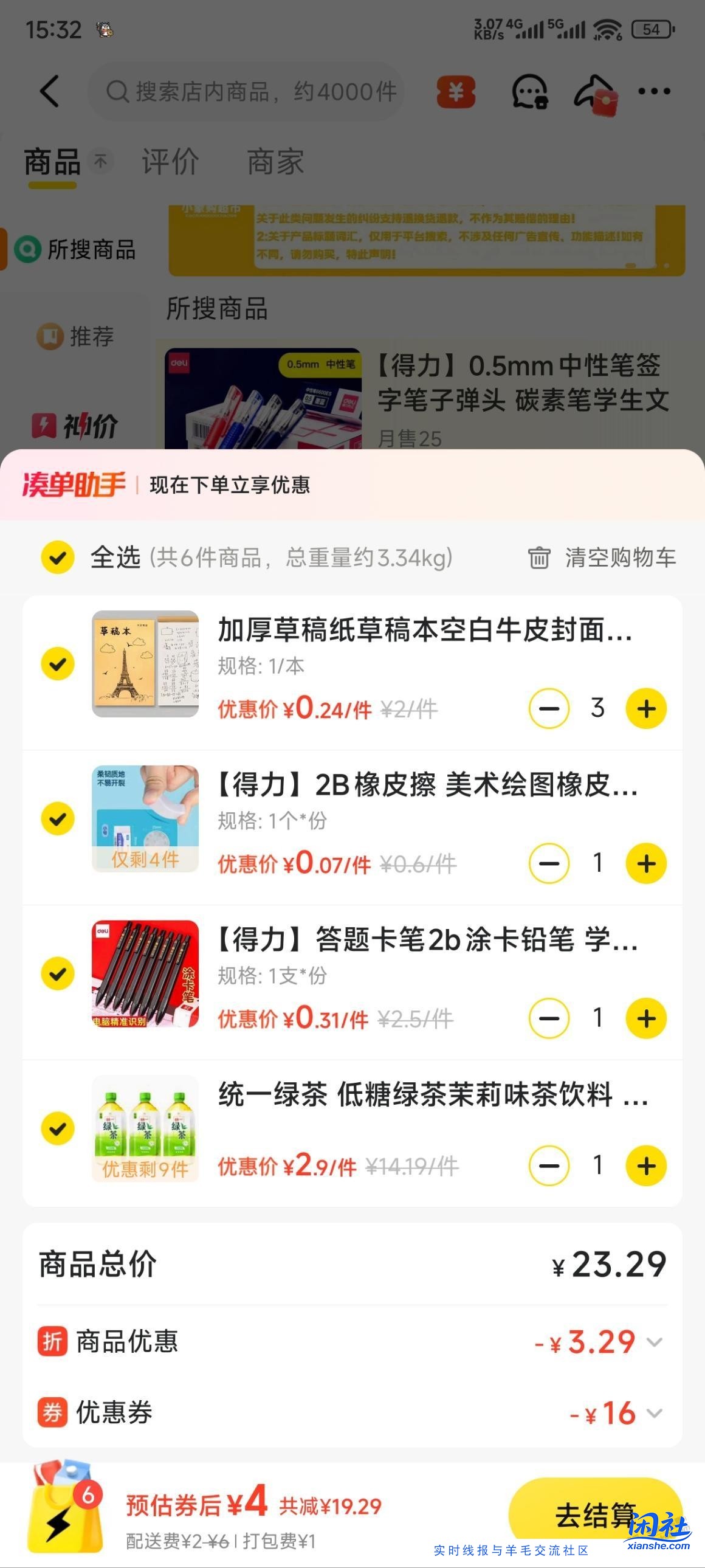705x1568 pixels.
Task: Uncheck the 草稿本 notebook item
Action: pyautogui.click(x=58, y=663)
